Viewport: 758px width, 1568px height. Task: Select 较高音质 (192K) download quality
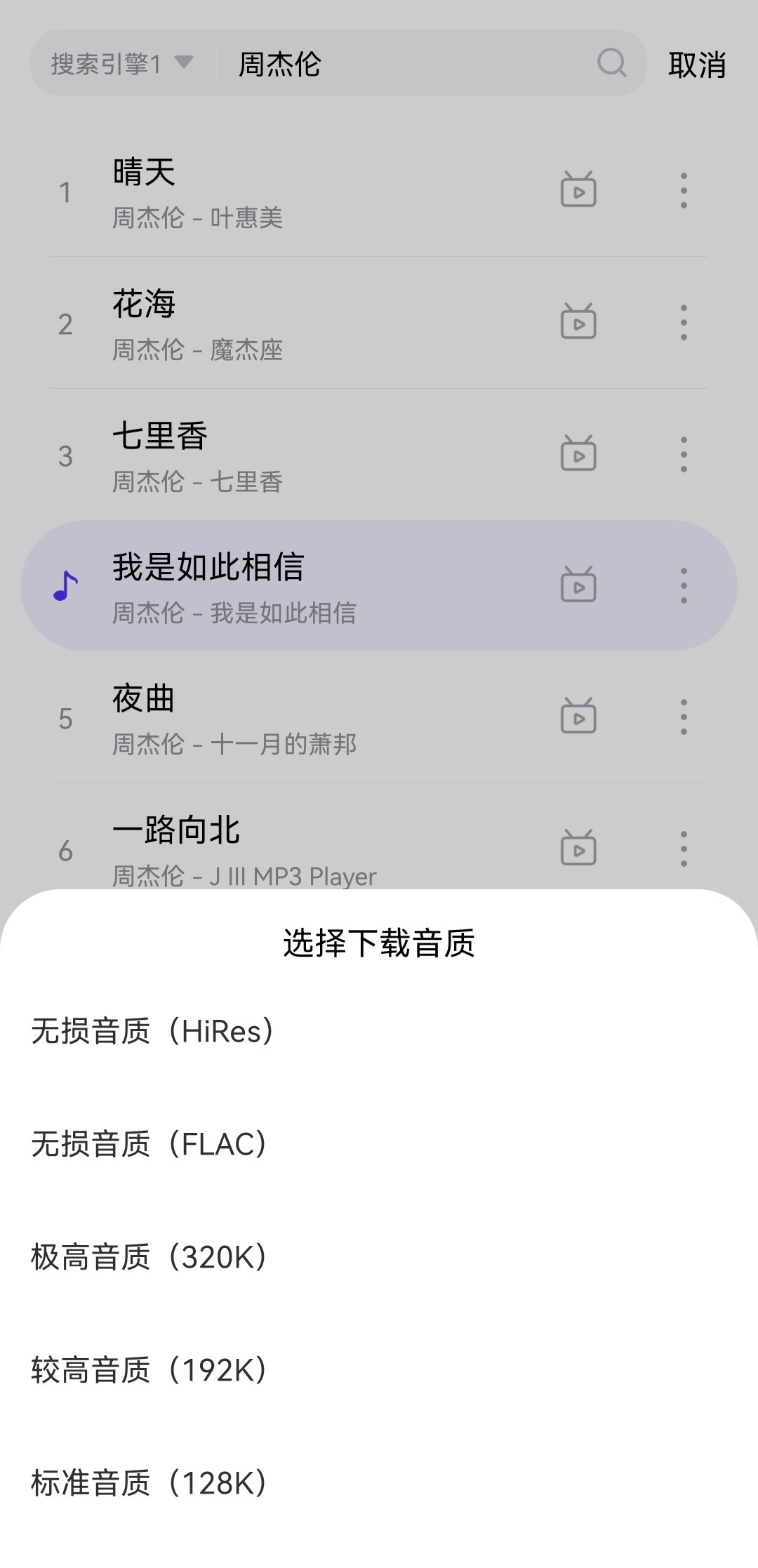click(x=149, y=1369)
